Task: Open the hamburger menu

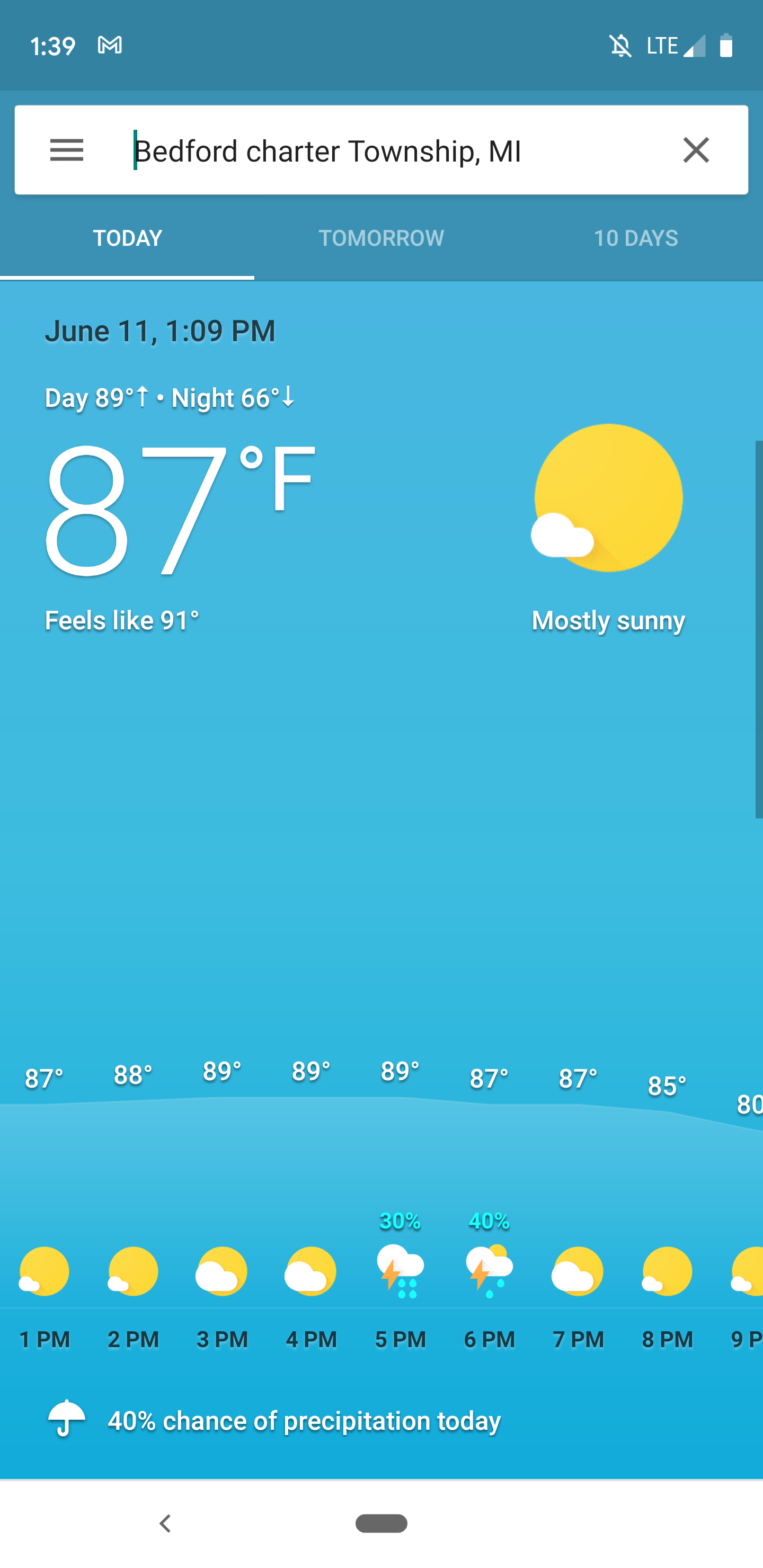Action: coord(66,150)
